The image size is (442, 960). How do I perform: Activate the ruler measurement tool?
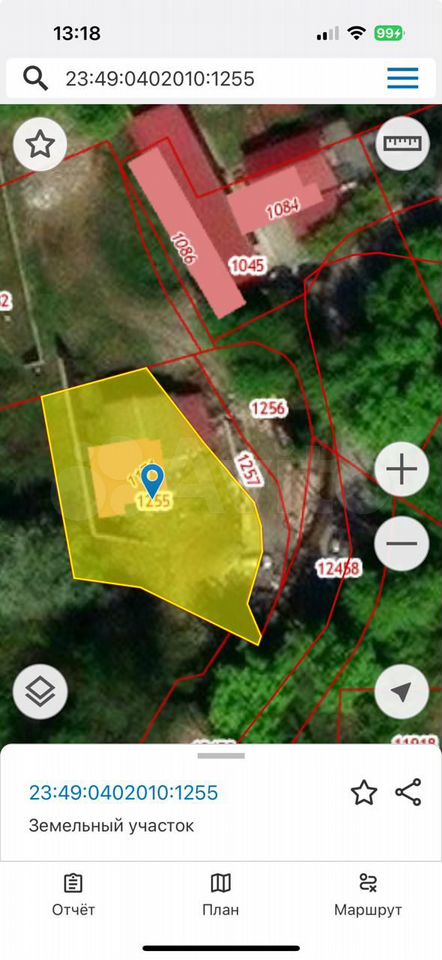402,143
